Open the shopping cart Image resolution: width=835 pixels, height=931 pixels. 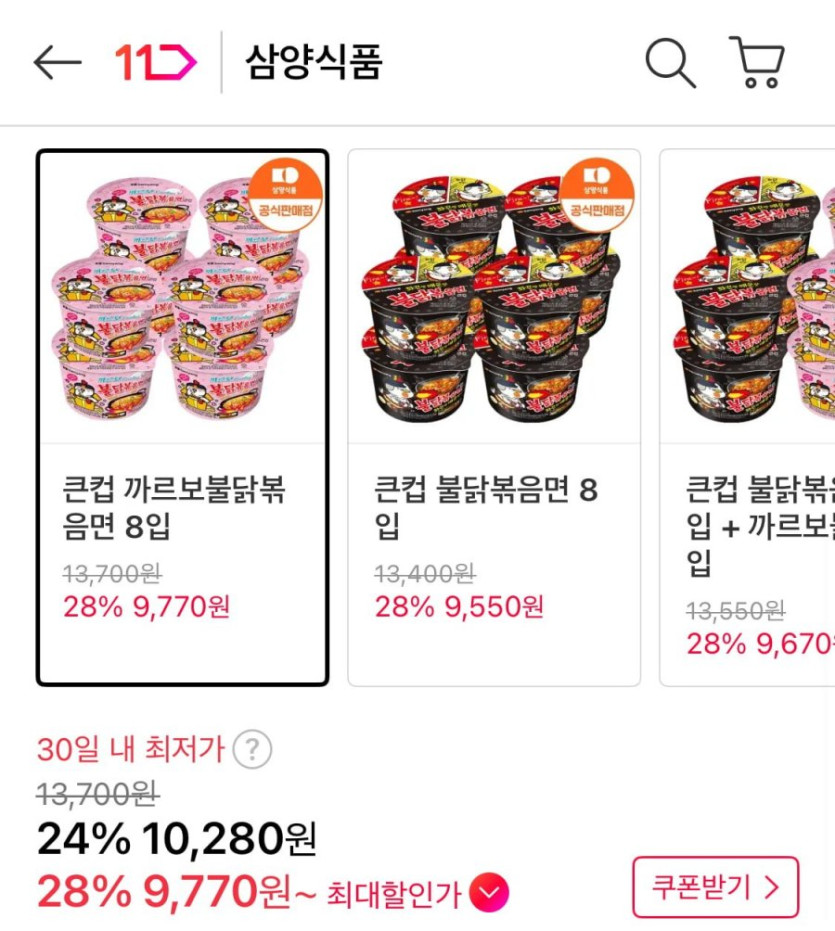(x=756, y=62)
